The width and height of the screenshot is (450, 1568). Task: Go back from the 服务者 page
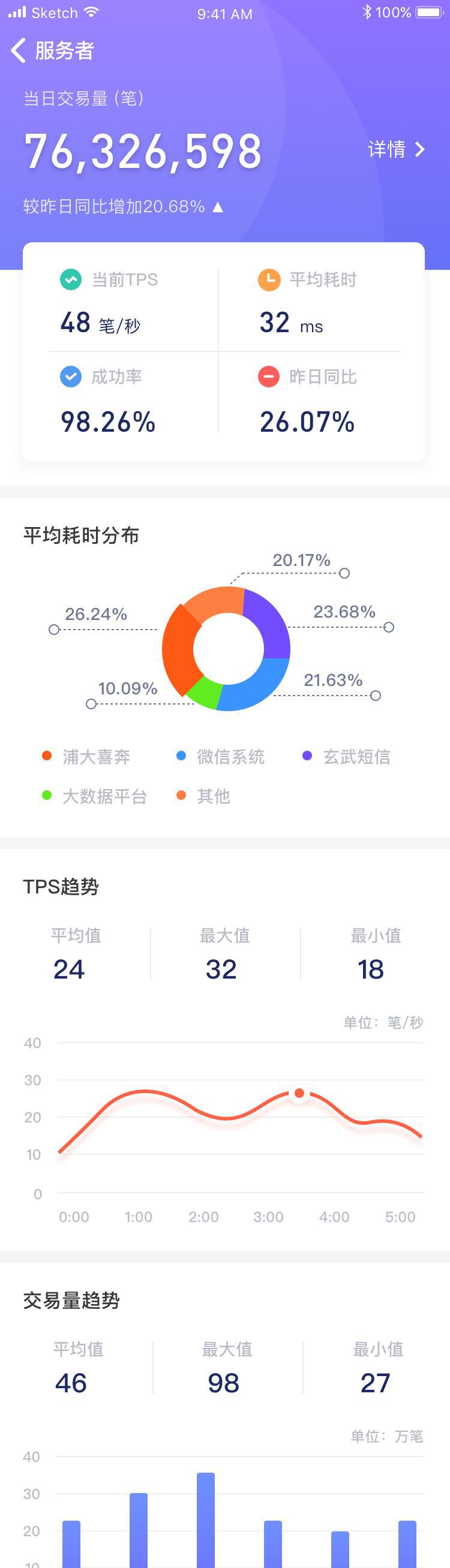(18, 50)
